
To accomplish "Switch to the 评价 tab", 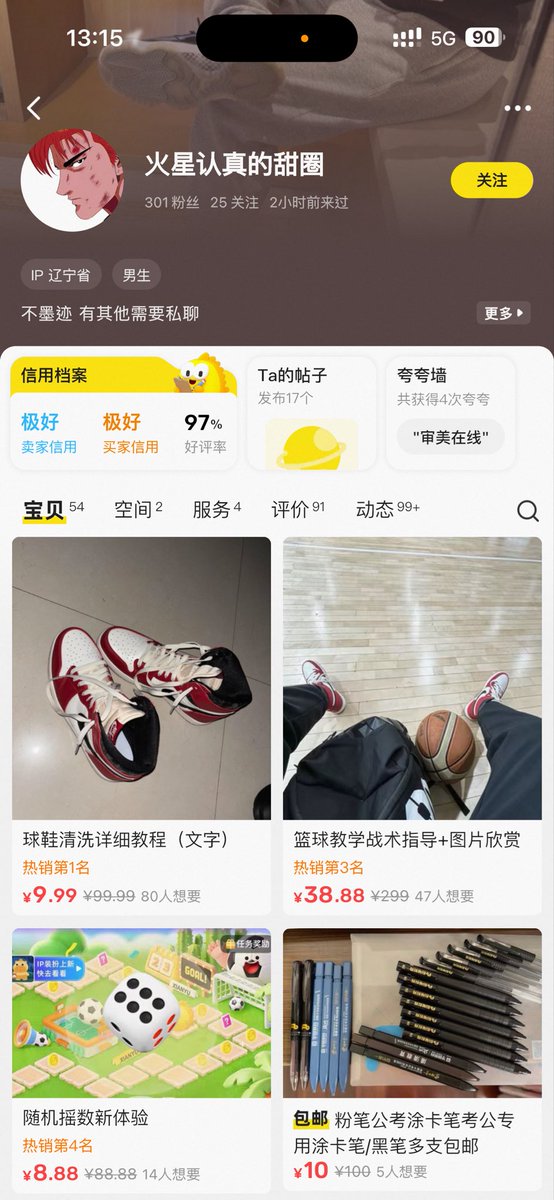I will coord(298,510).
